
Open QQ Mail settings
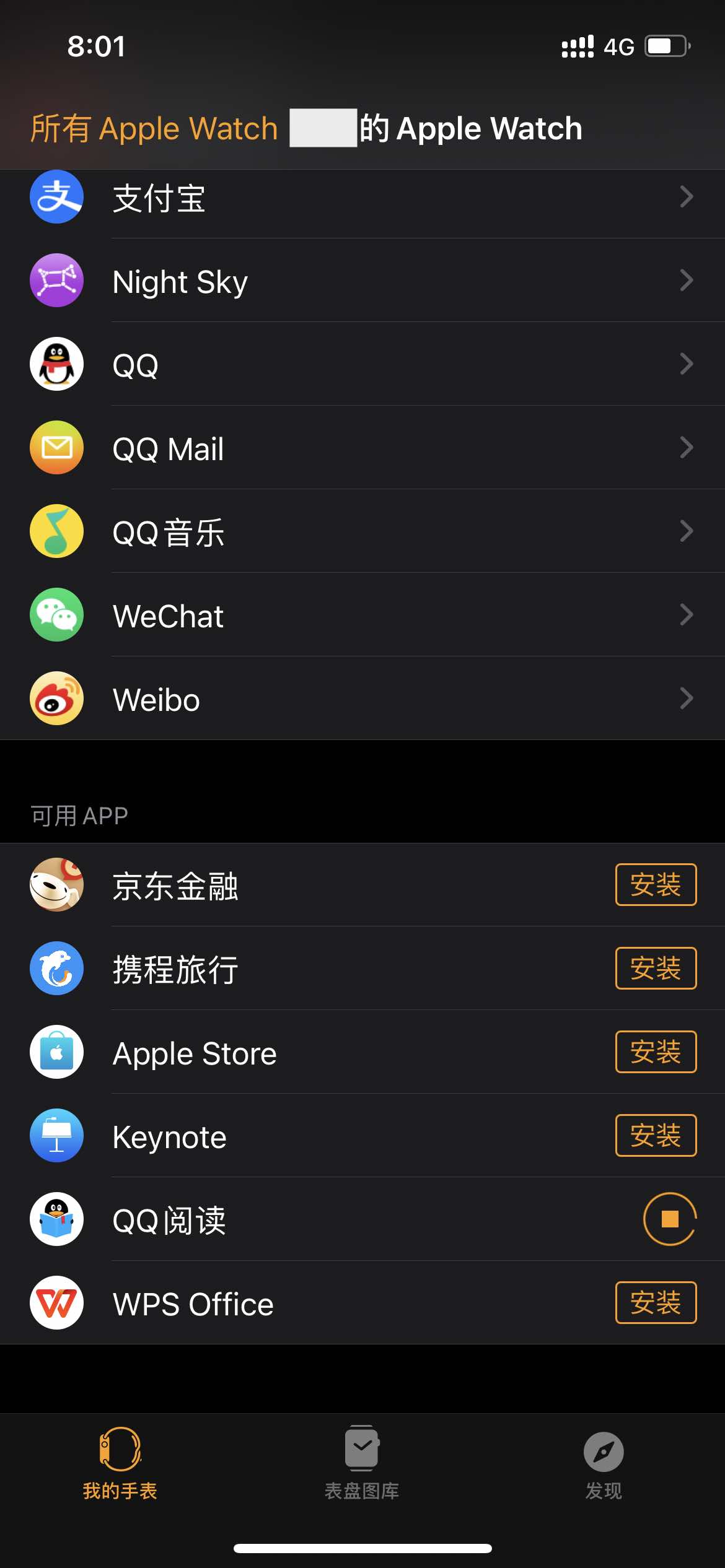(x=362, y=448)
